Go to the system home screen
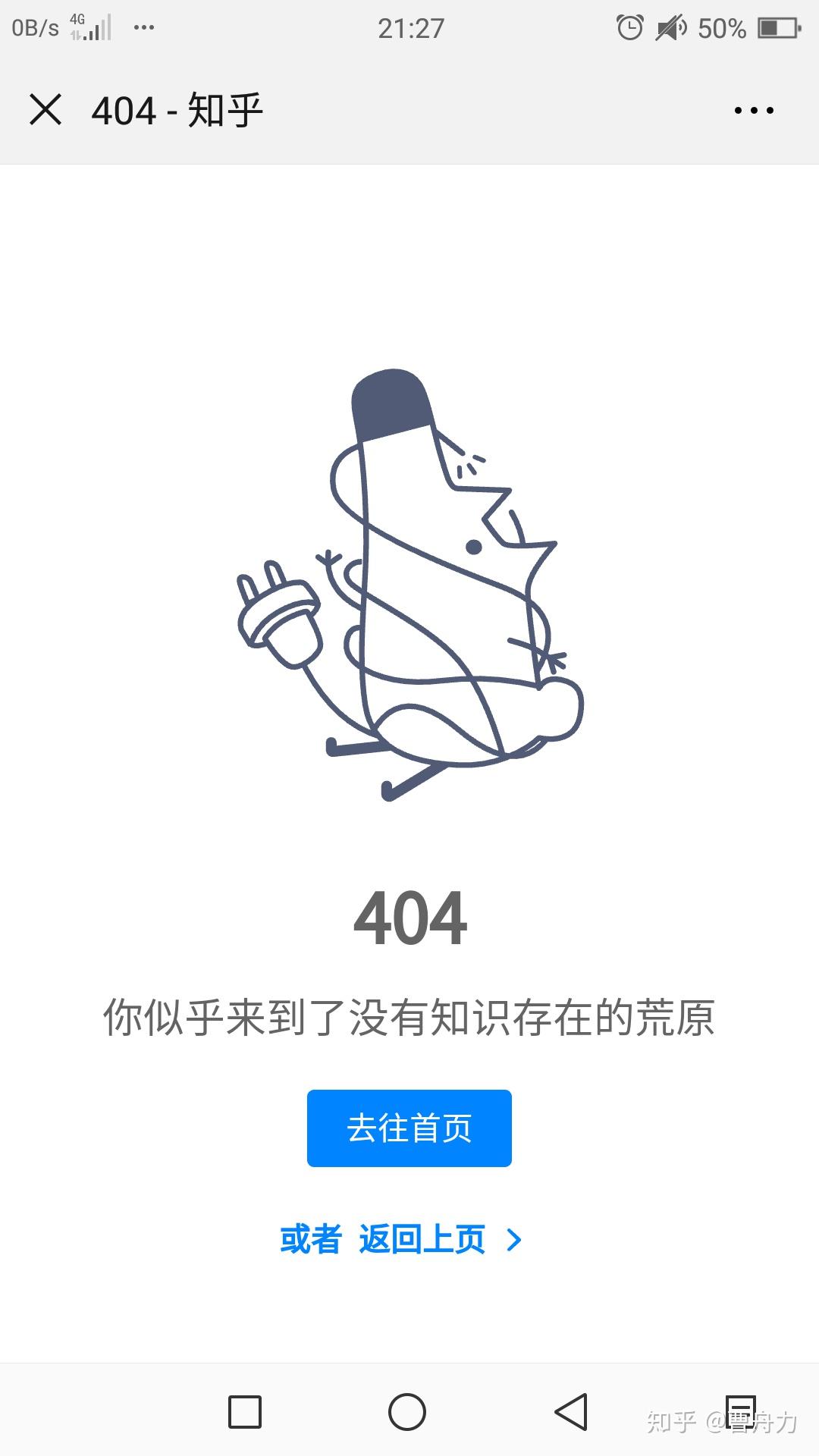 [x=407, y=1411]
